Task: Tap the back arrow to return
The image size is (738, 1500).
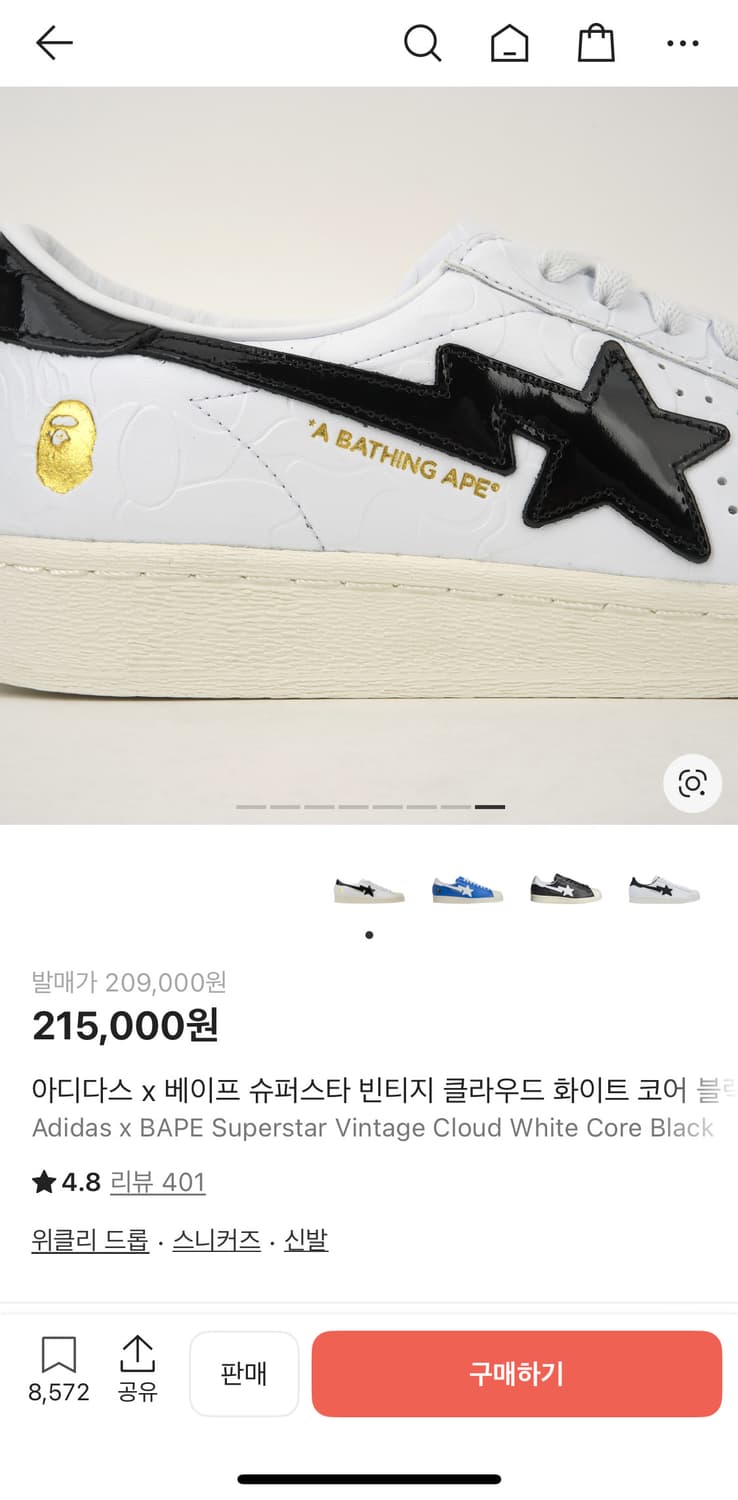Action: [x=54, y=43]
